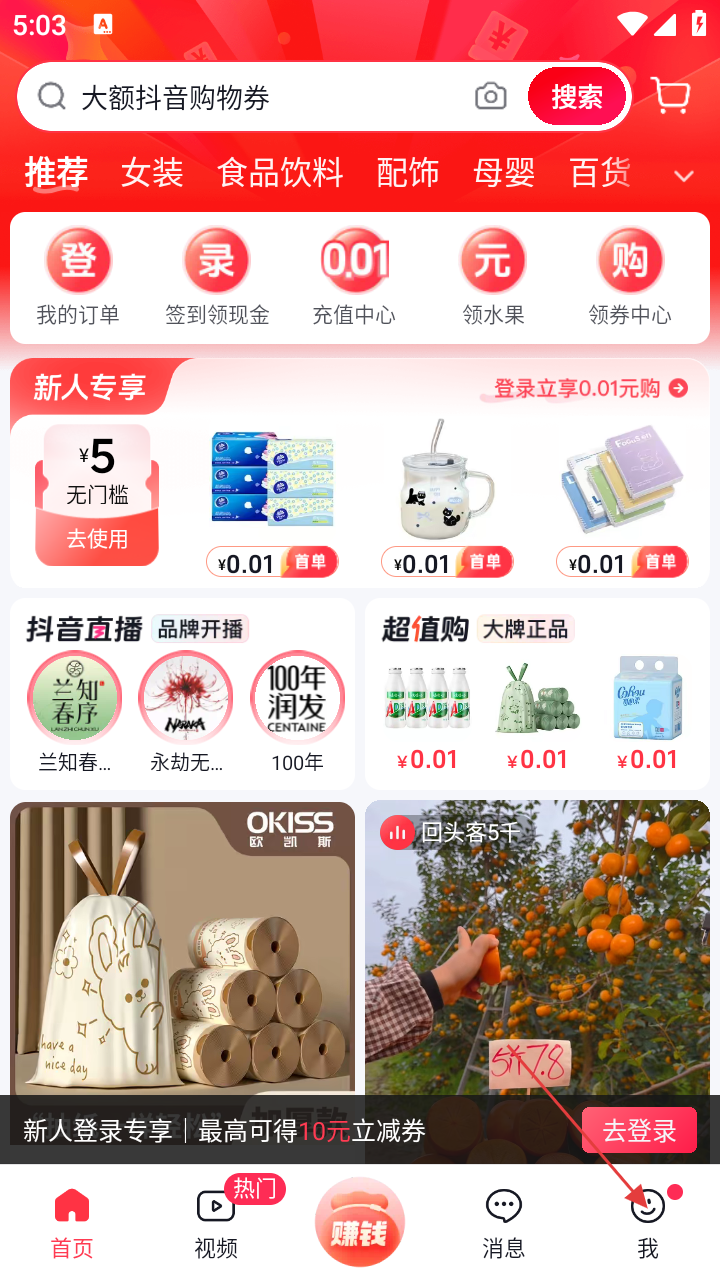Open the shopping cart
720x1280 pixels.
(671, 96)
